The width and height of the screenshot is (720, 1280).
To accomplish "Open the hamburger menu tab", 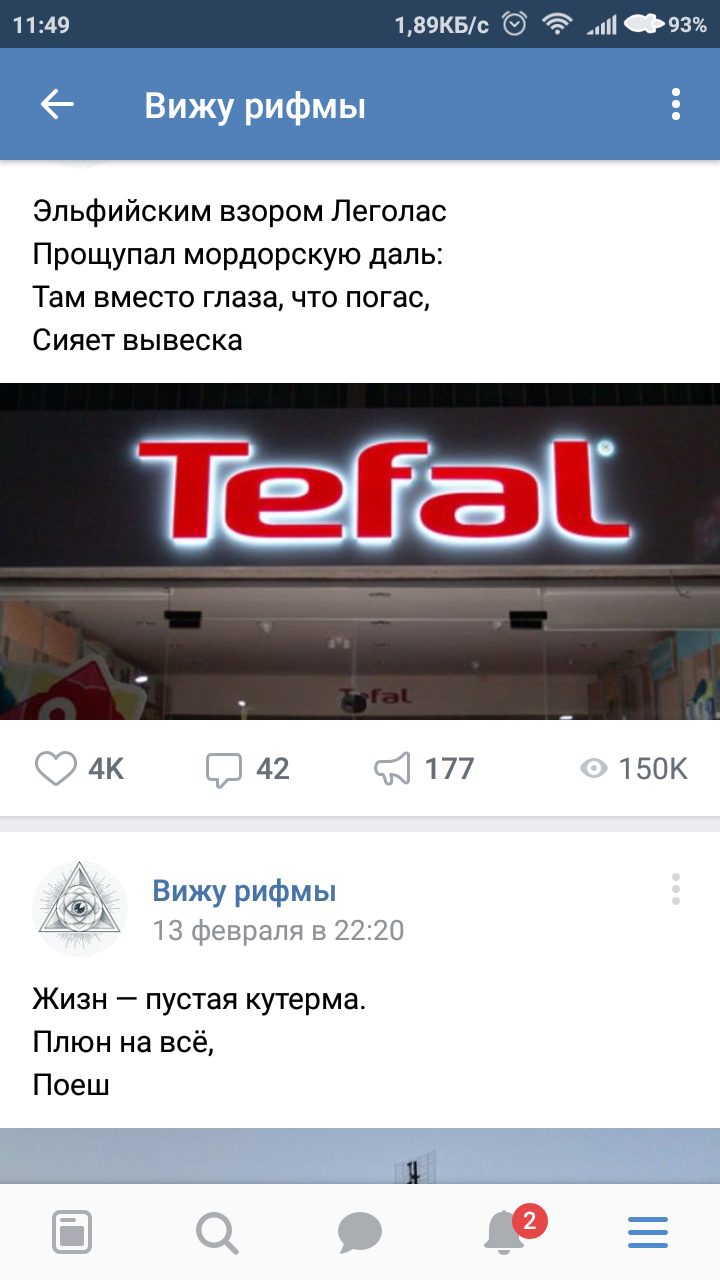I will [x=648, y=1232].
